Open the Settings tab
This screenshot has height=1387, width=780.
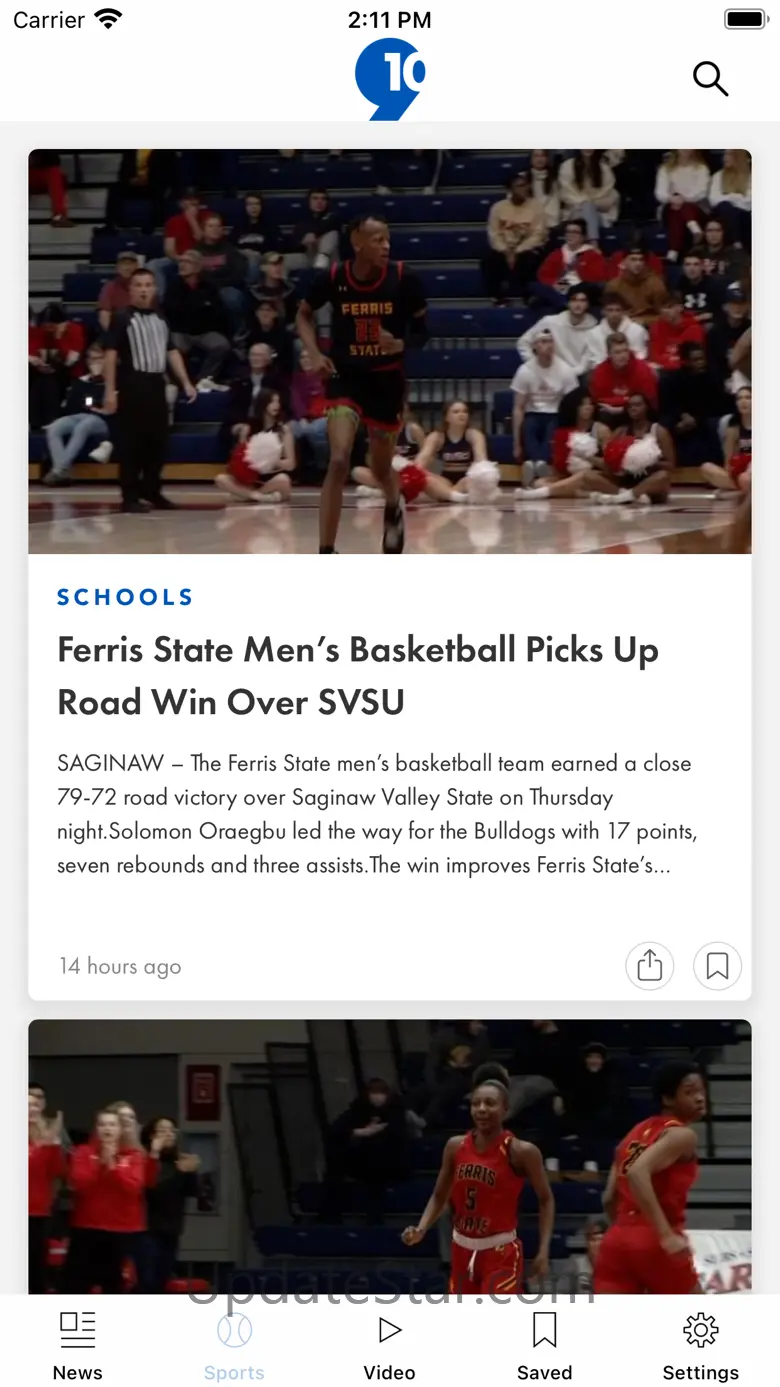[700, 1345]
